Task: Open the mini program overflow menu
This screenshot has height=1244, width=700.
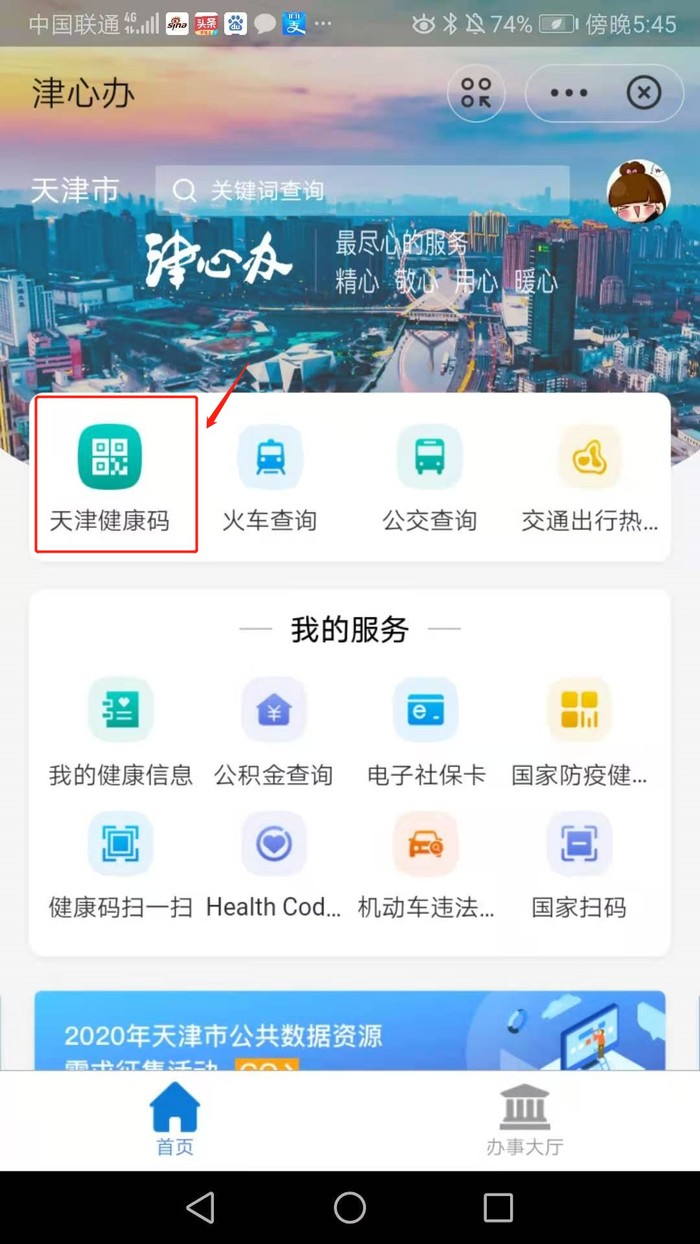Action: coord(568,94)
